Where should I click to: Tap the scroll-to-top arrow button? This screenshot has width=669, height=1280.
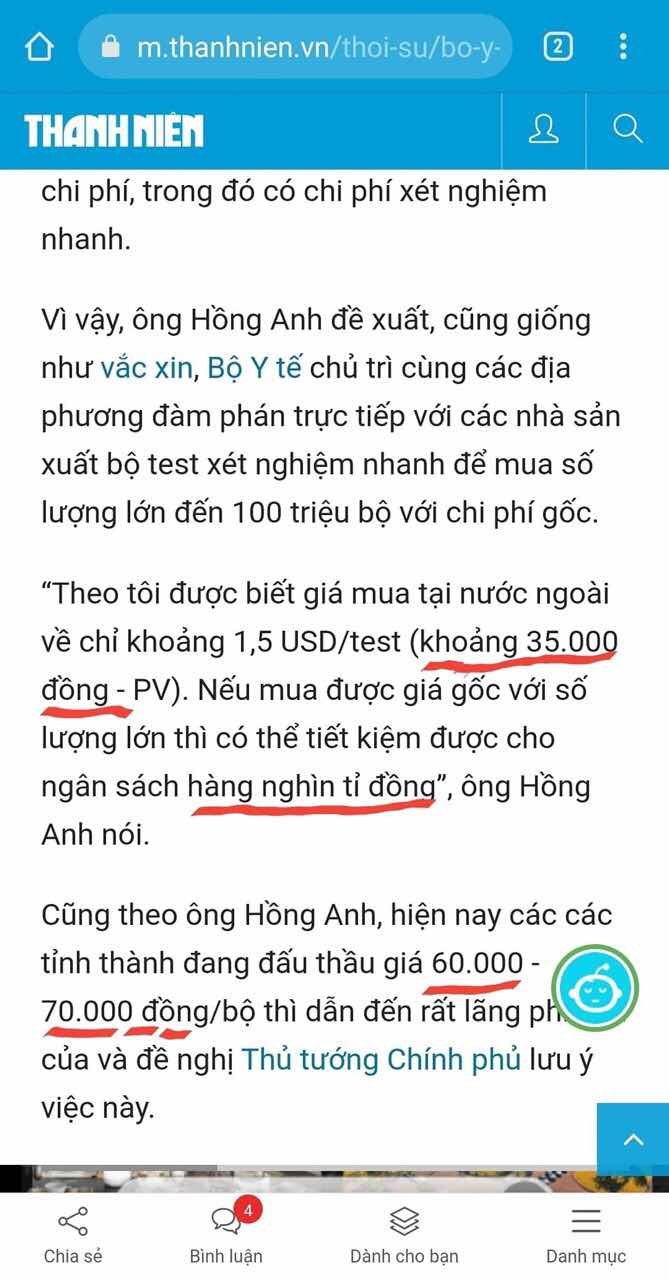(x=633, y=1139)
